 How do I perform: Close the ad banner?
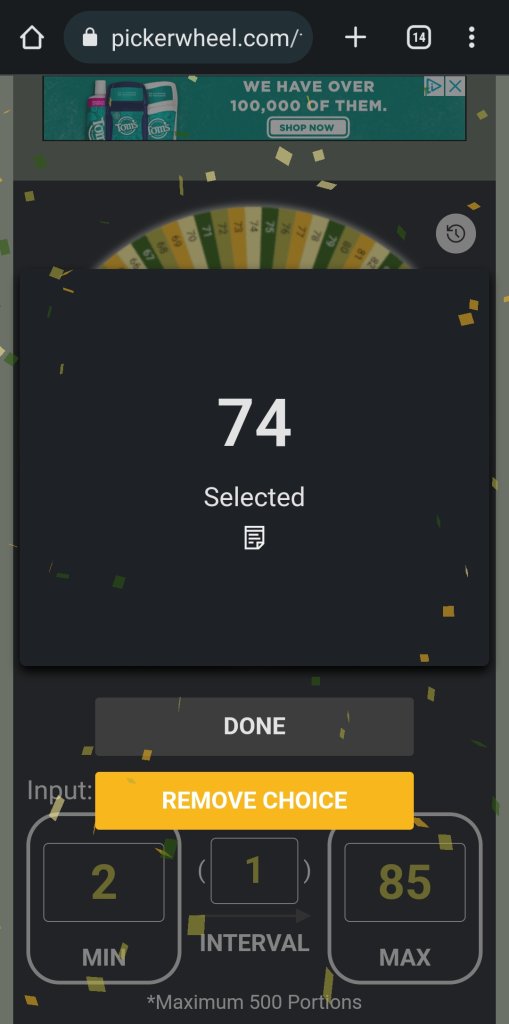[455, 86]
